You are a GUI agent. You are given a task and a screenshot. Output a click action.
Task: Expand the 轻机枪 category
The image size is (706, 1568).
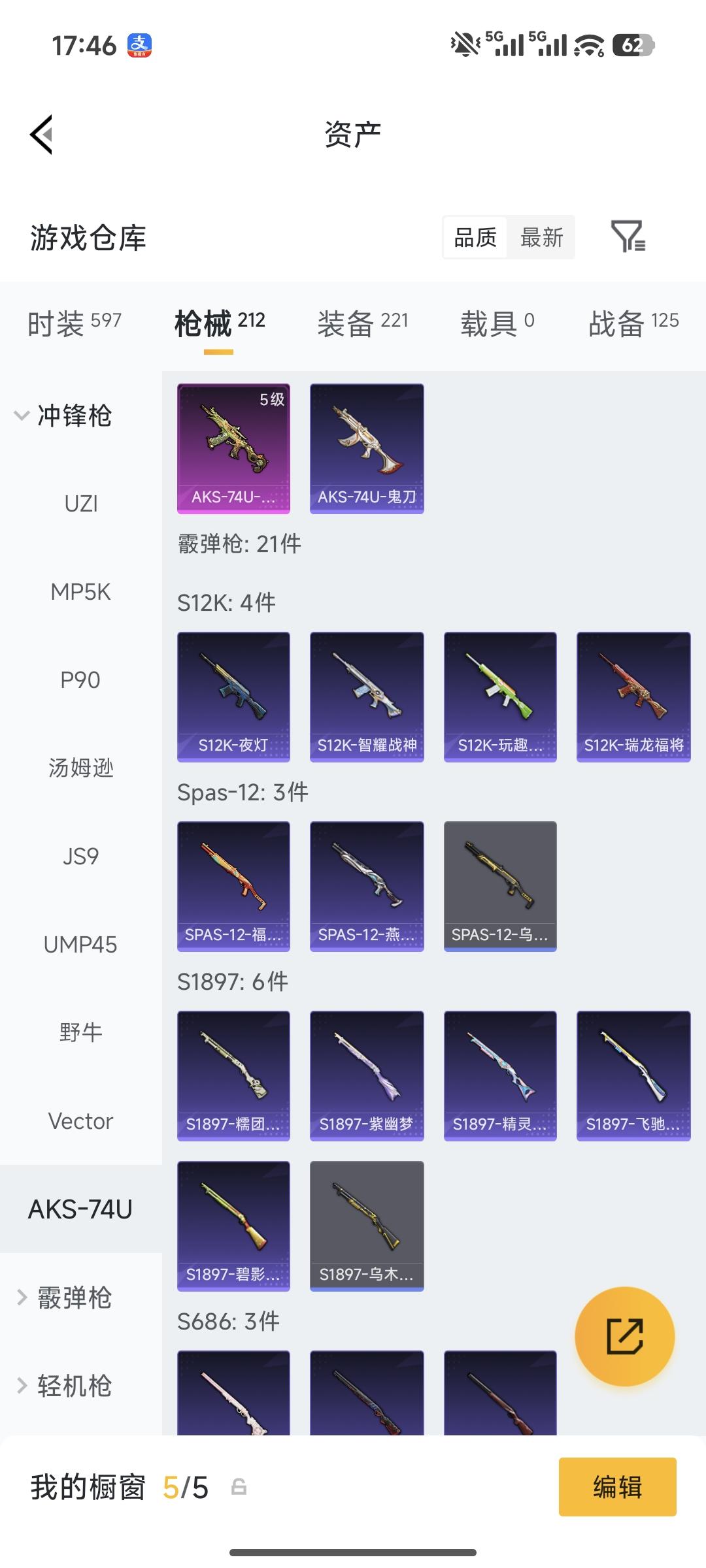pyautogui.click(x=65, y=1386)
